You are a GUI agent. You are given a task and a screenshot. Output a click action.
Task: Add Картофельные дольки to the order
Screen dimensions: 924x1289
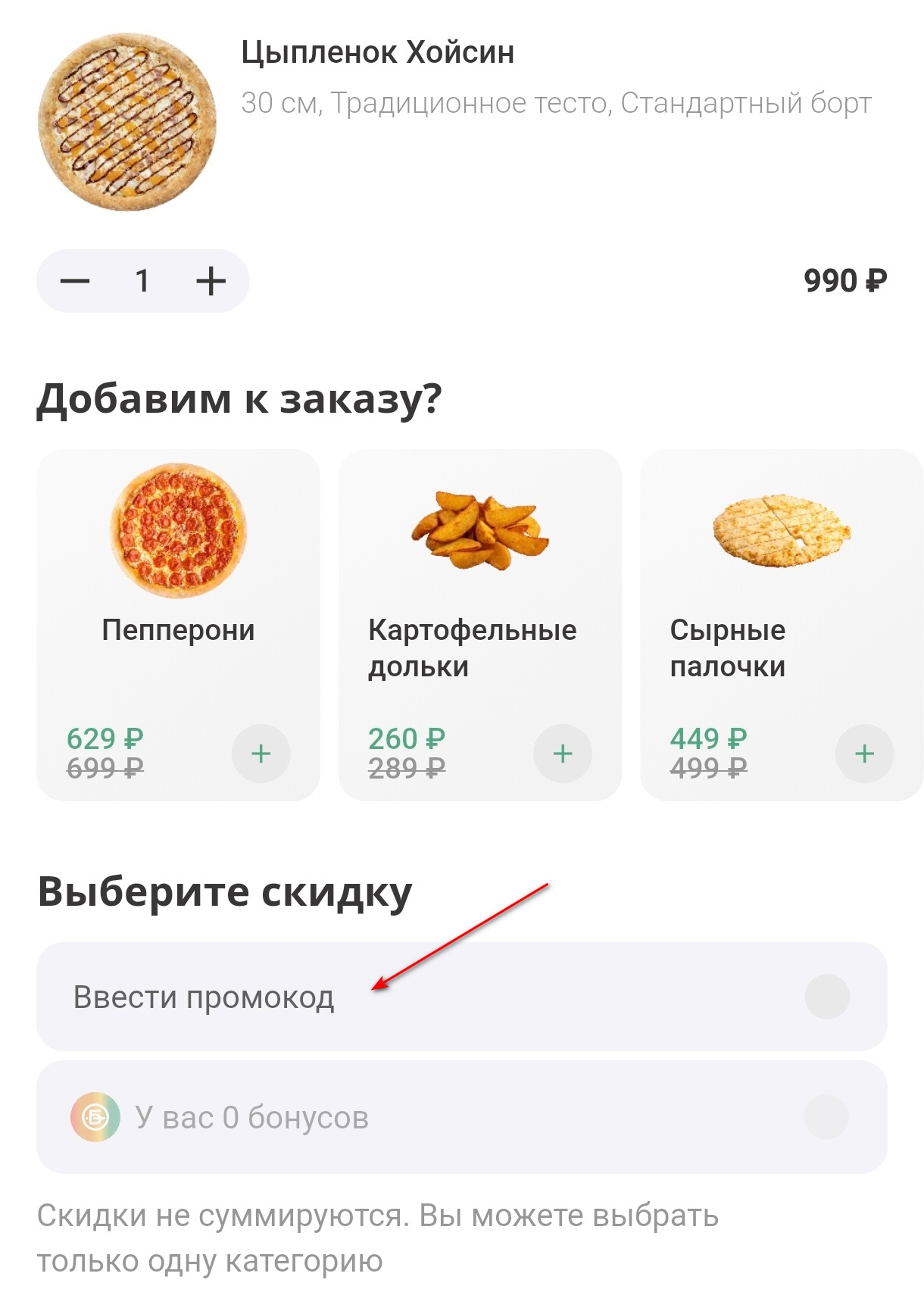click(562, 754)
